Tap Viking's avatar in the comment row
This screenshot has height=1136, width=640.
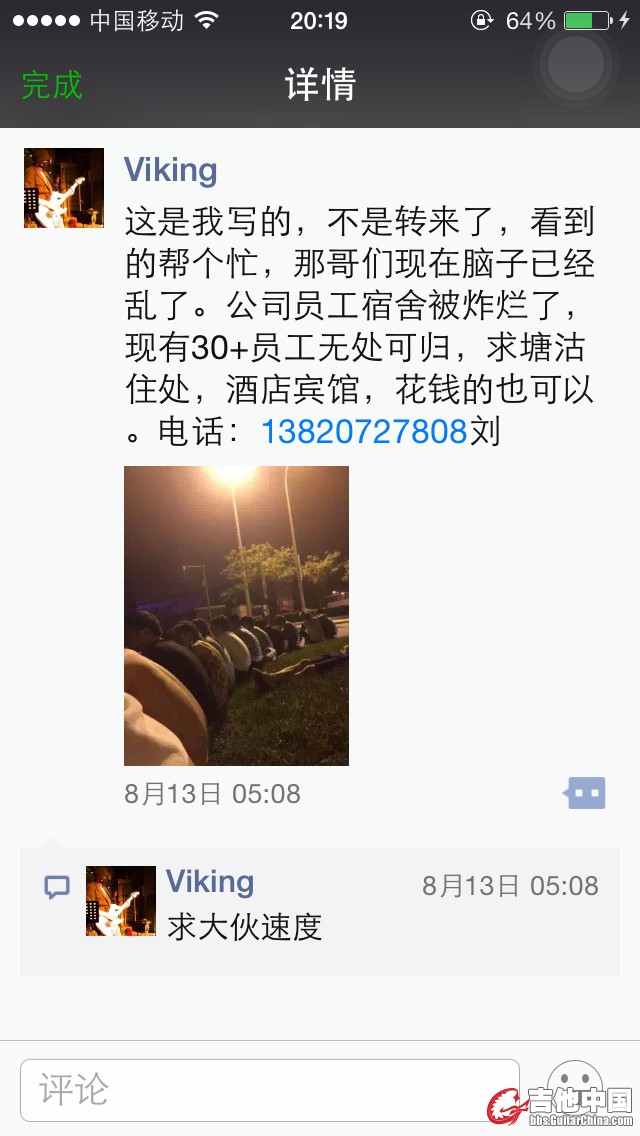(x=121, y=901)
